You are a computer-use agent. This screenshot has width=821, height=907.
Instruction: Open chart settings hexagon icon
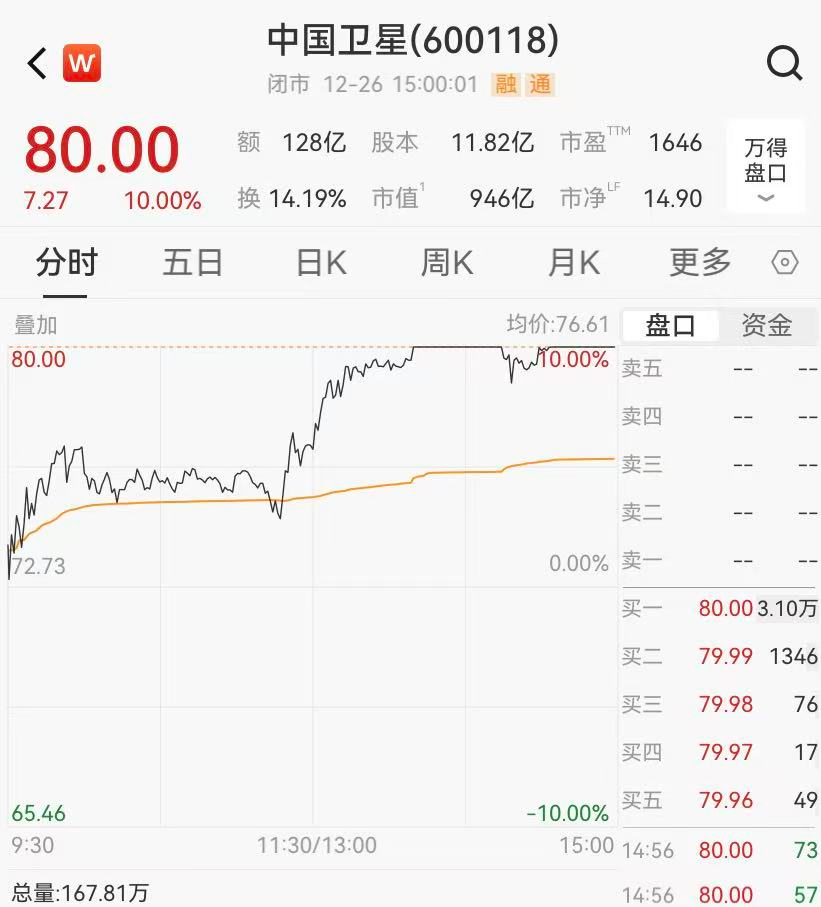click(x=786, y=263)
